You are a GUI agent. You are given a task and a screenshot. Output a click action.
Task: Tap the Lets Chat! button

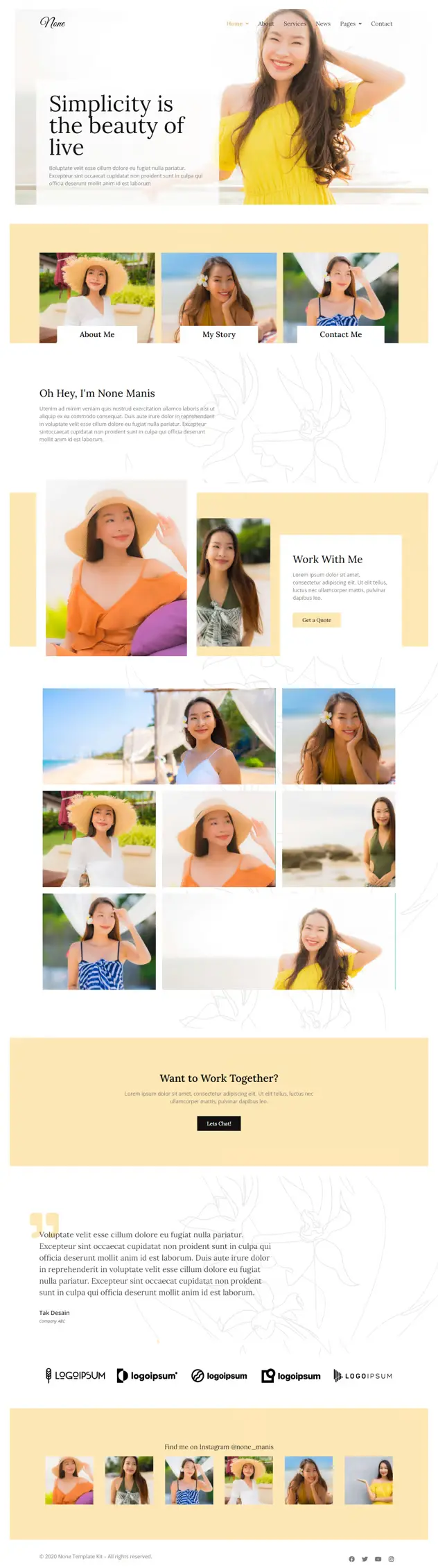[219, 1123]
